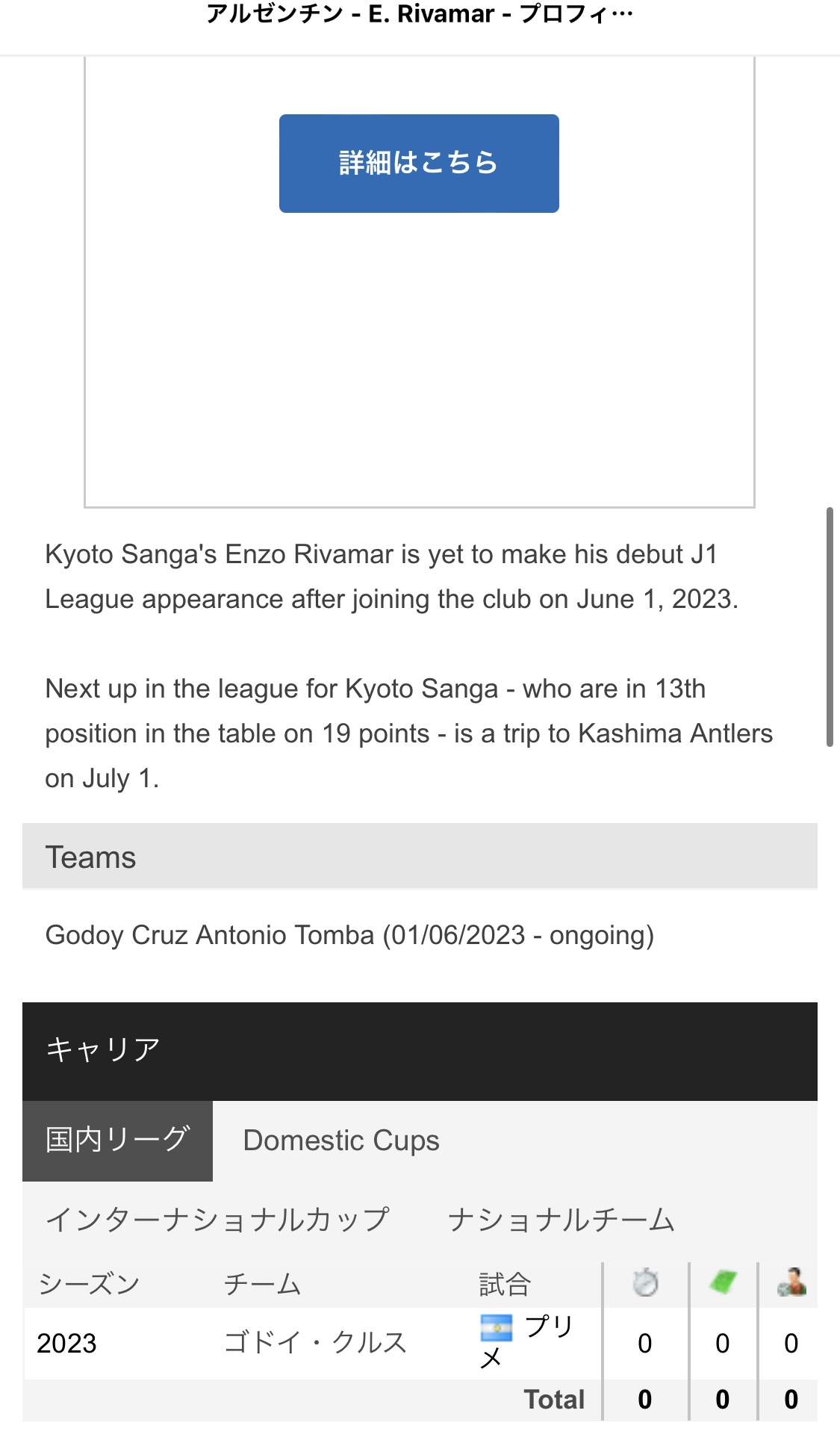Viewport: 840px width, 1440px height.
Task: Open the ゴドイ・クルス team link
Action: click(x=315, y=1342)
